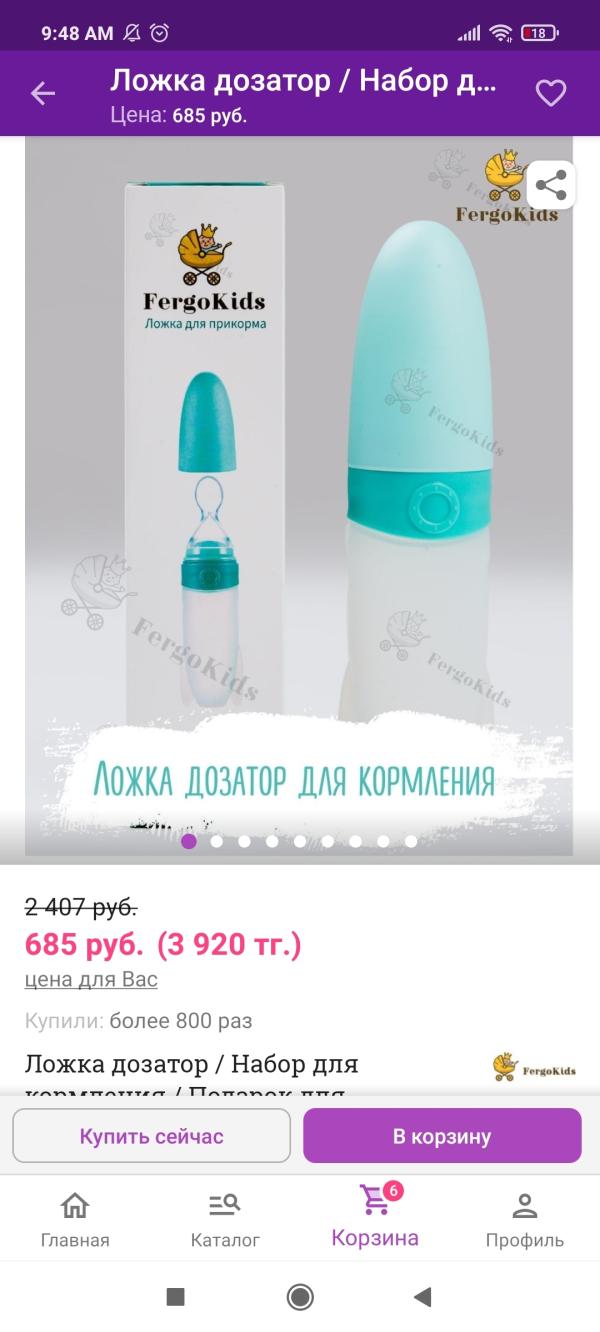Add the product to favorites with the heart
Screen dimensions: 600x1332
pos(551,94)
